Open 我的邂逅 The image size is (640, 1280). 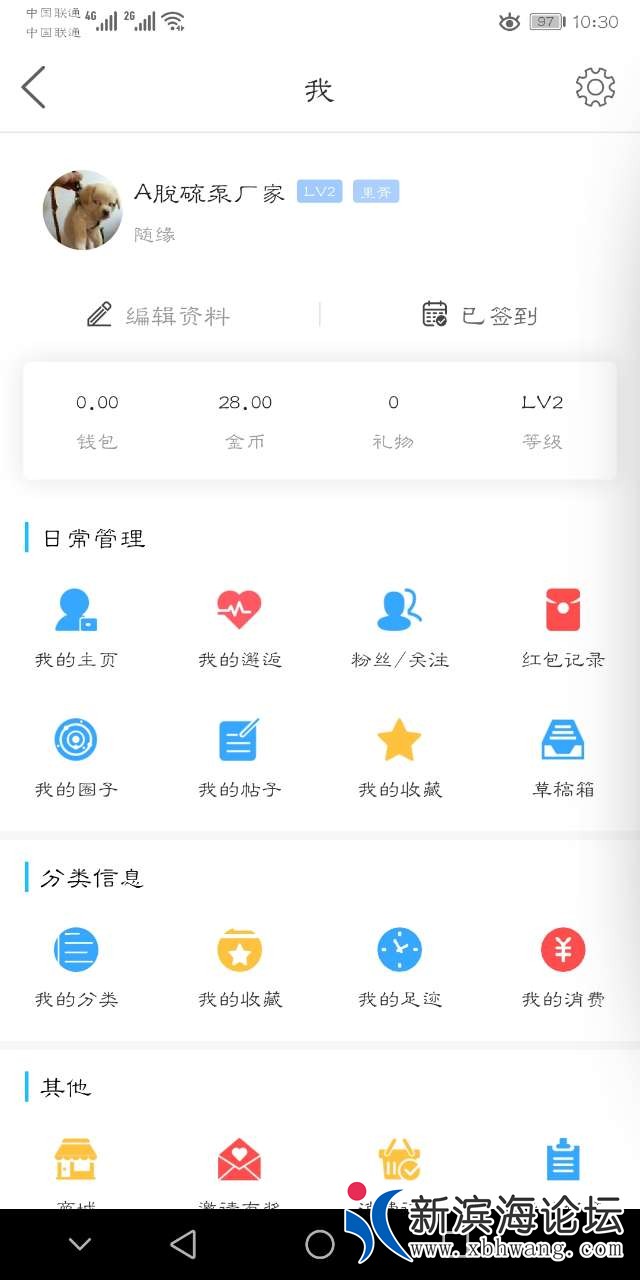coord(239,627)
